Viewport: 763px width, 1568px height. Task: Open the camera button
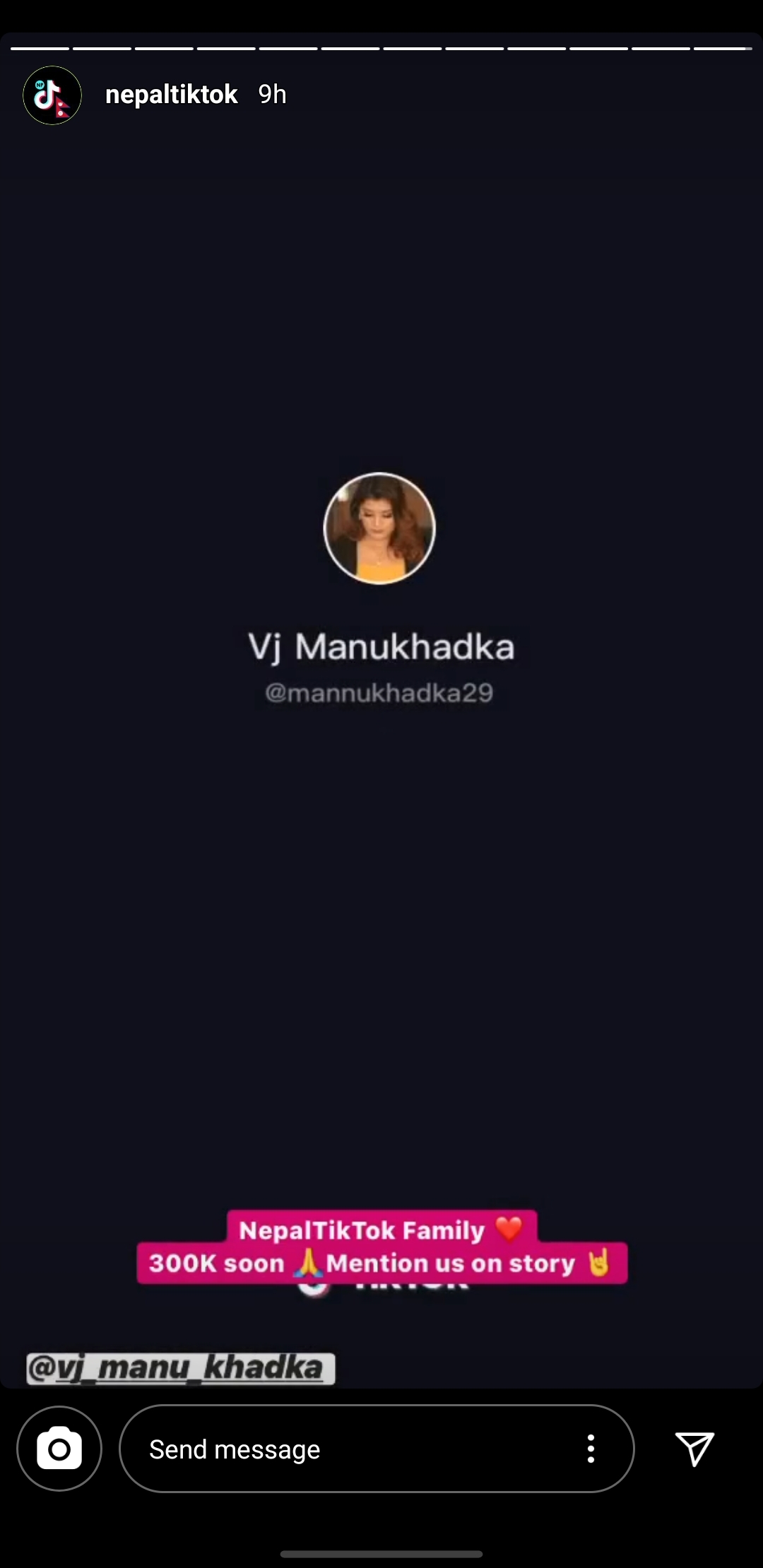tap(59, 1449)
